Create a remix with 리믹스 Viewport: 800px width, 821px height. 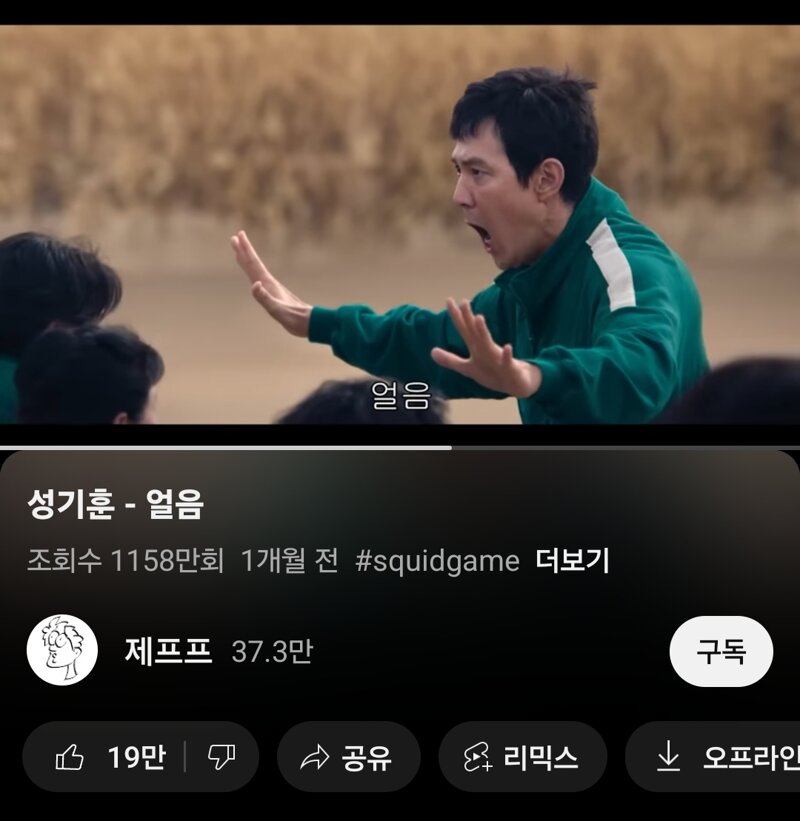click(522, 757)
